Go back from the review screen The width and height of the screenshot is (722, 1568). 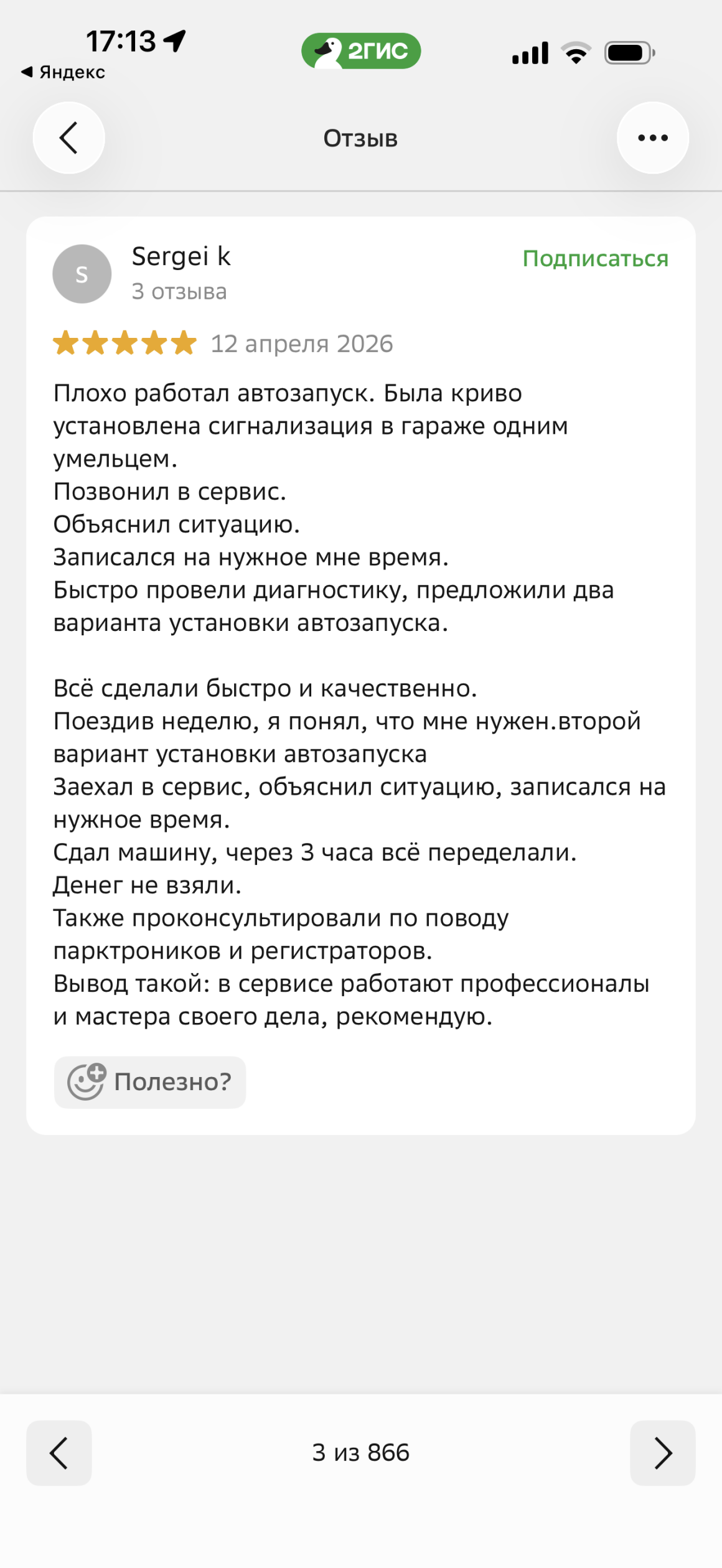pos(68,138)
